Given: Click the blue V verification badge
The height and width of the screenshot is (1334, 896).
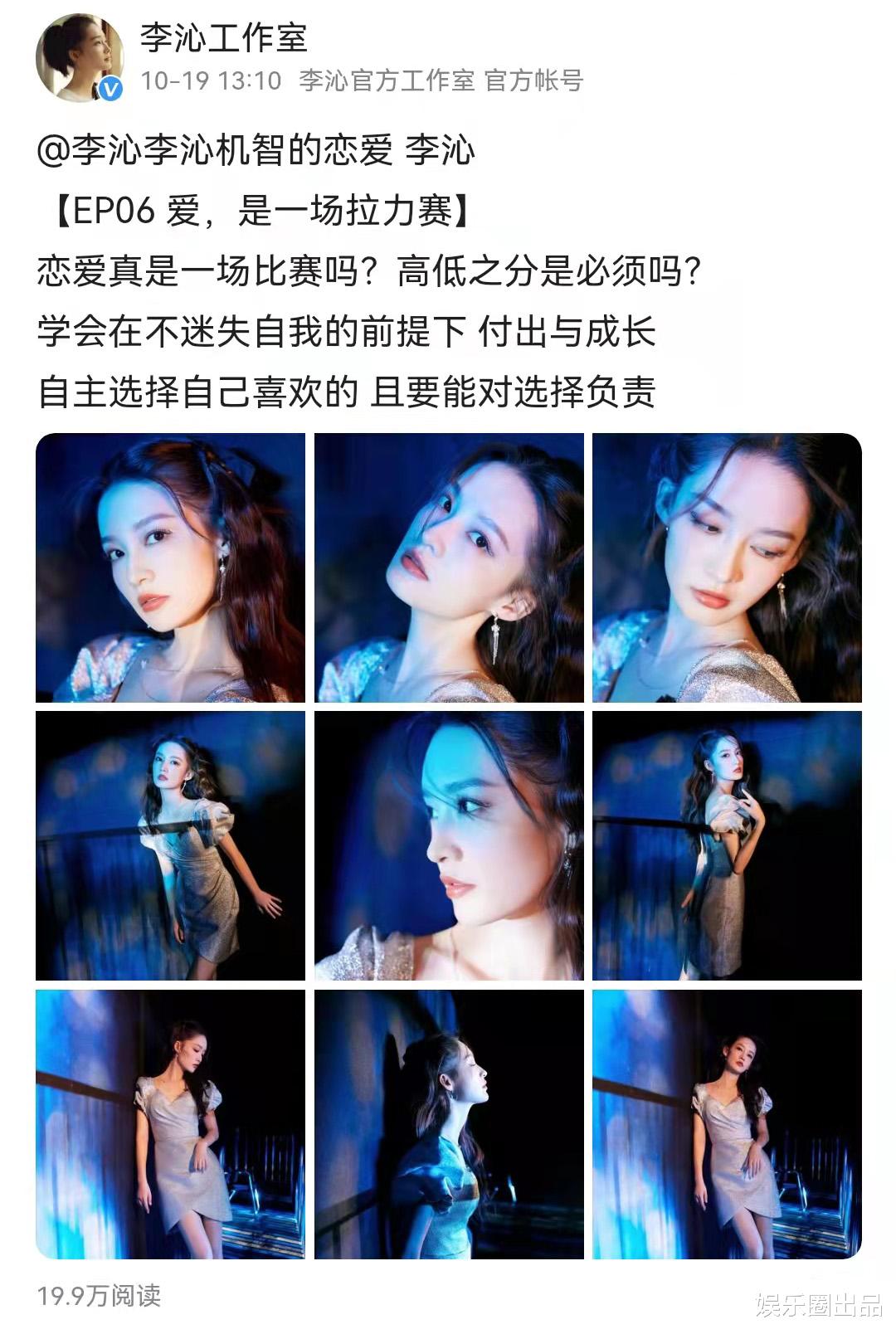Looking at the screenshot, I should [x=109, y=85].
